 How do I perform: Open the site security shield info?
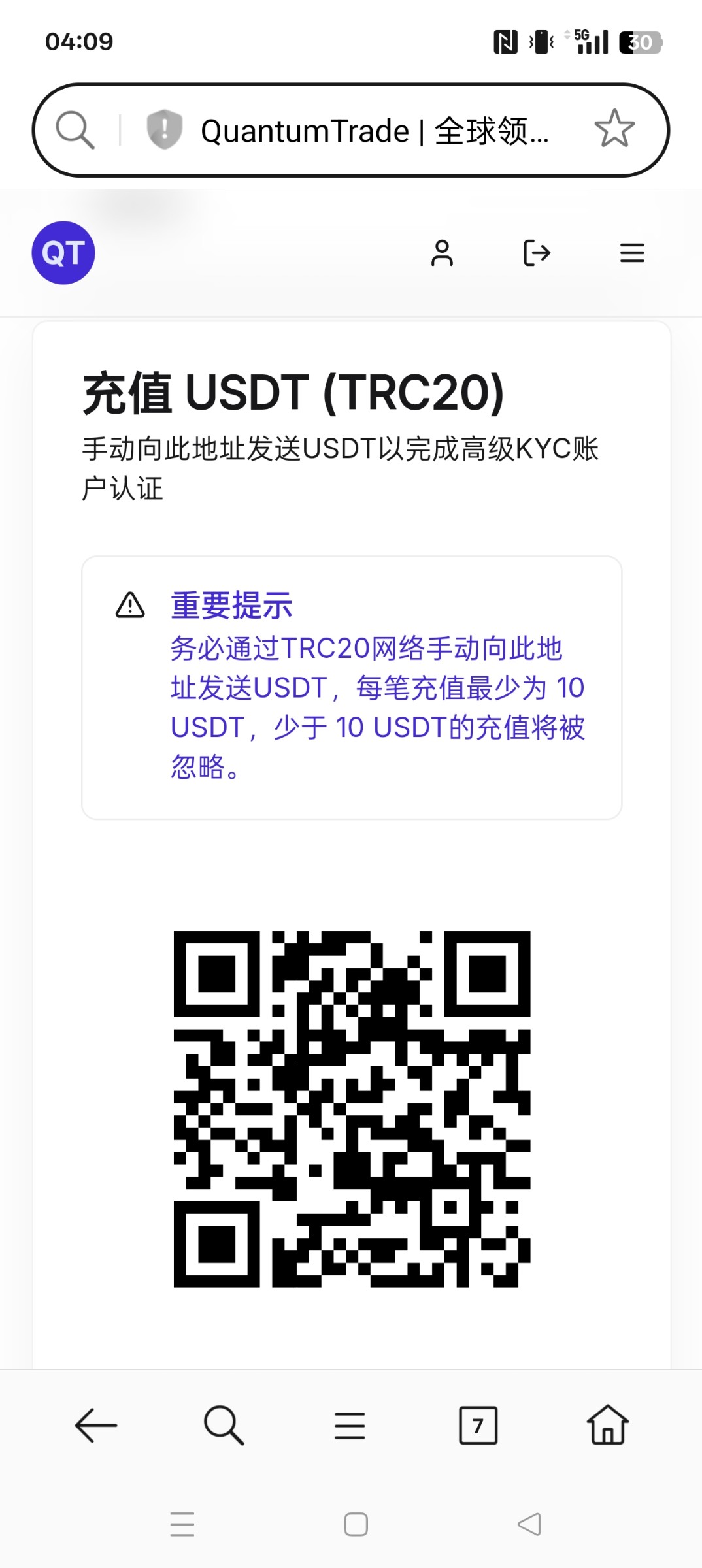tap(164, 129)
